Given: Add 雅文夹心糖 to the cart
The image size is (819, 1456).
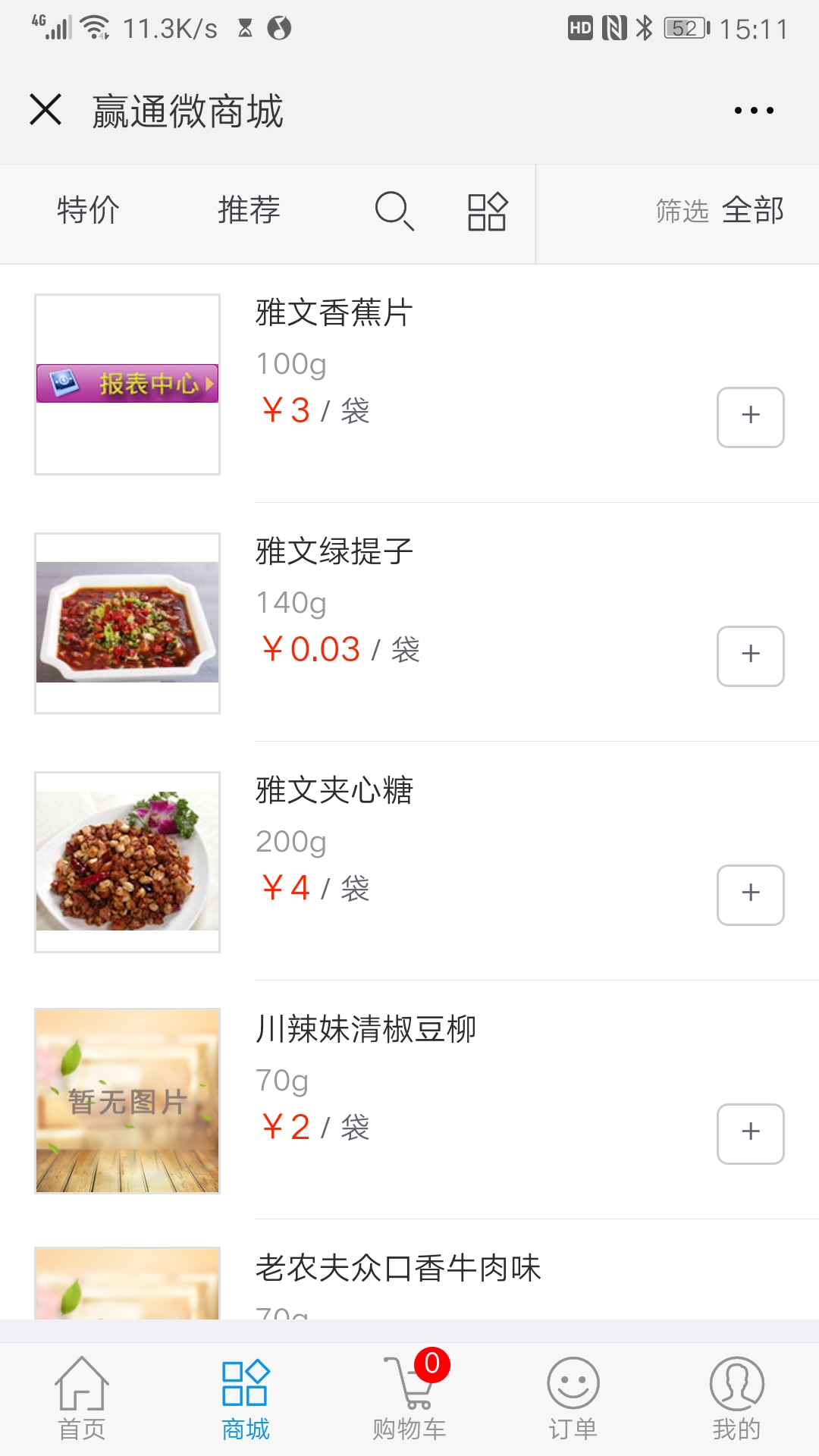Looking at the screenshot, I should (x=750, y=895).
